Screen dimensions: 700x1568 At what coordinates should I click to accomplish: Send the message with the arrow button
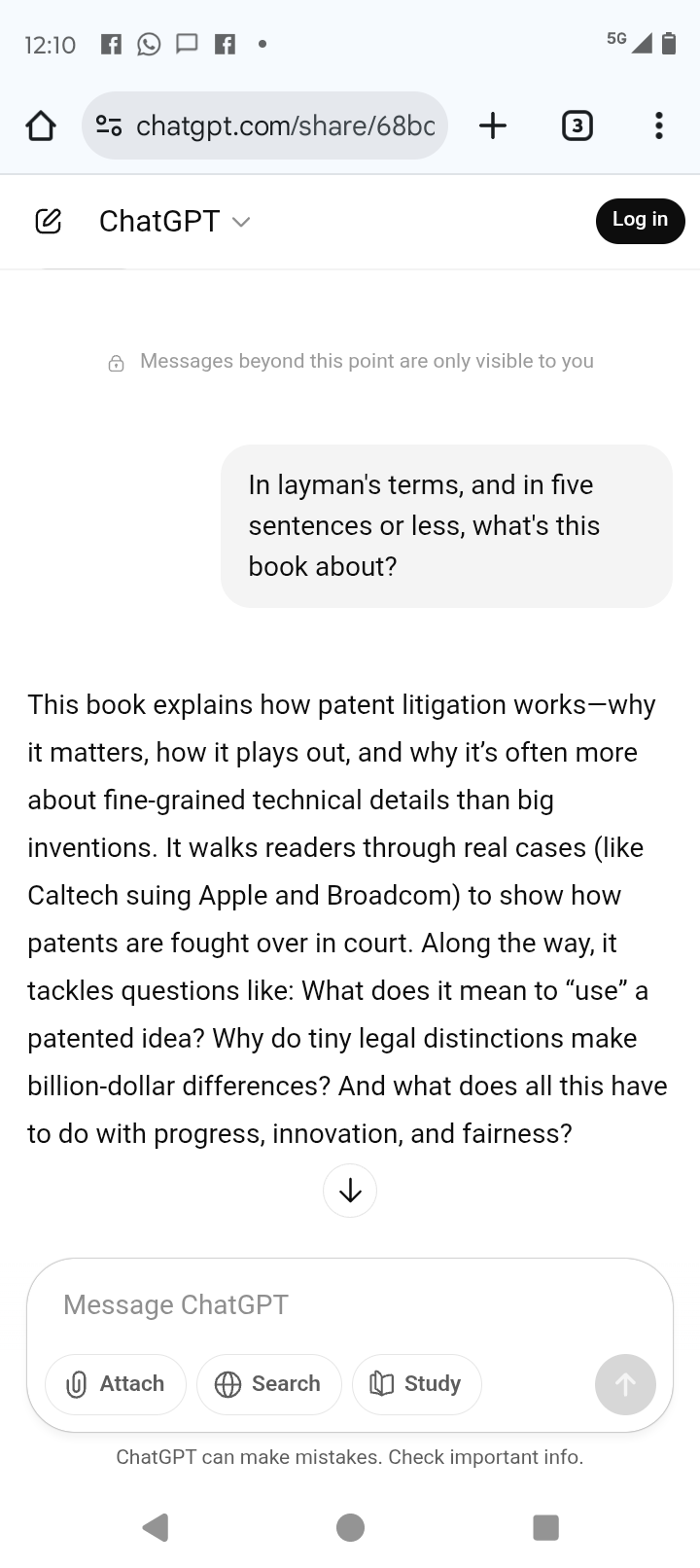click(x=625, y=1384)
